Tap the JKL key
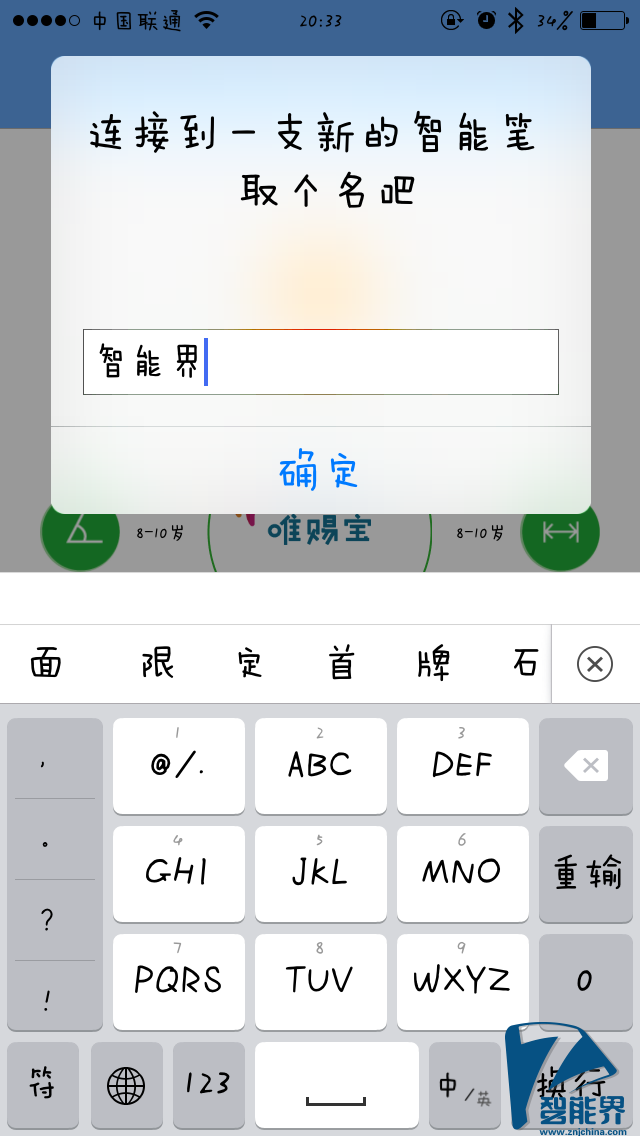Image resolution: width=640 pixels, height=1136 pixels. point(320,873)
